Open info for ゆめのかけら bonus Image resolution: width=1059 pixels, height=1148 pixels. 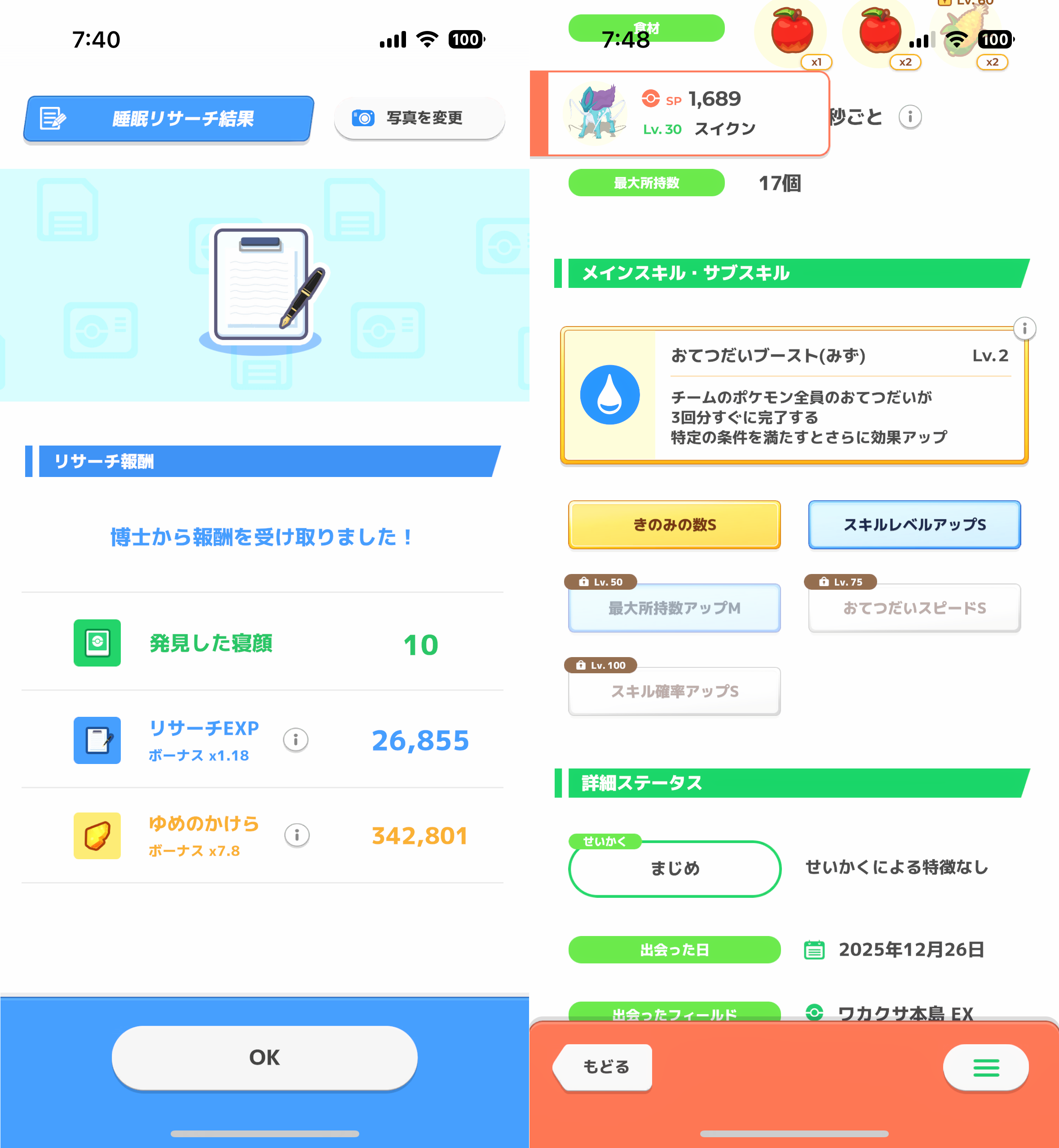pos(297,836)
